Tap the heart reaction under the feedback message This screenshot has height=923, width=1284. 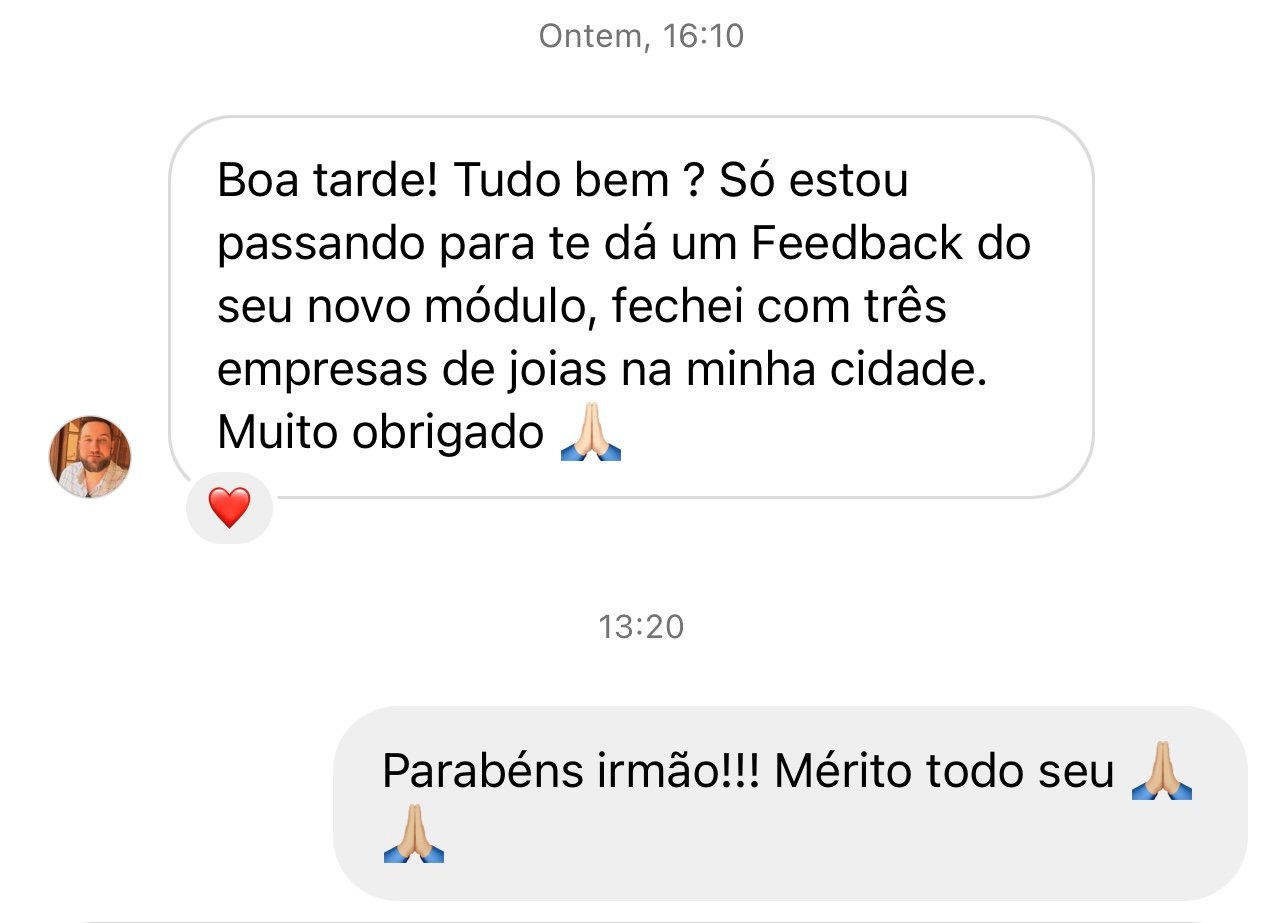point(229,510)
